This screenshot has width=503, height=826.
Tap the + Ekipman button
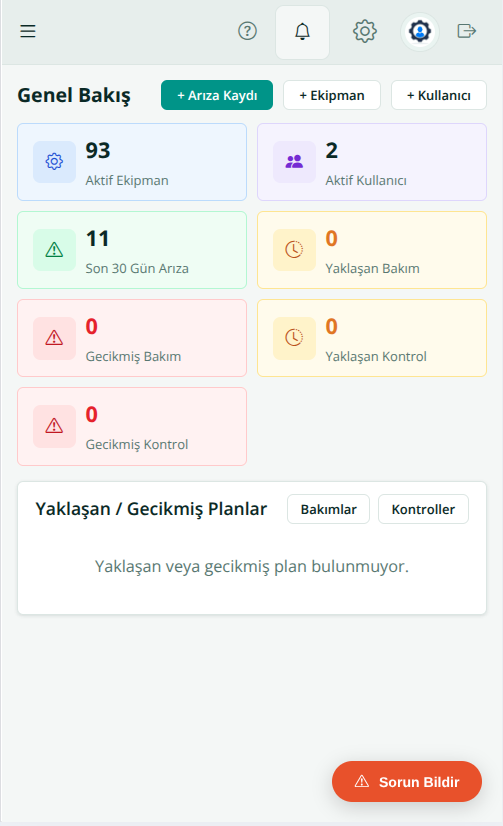tap(332, 95)
